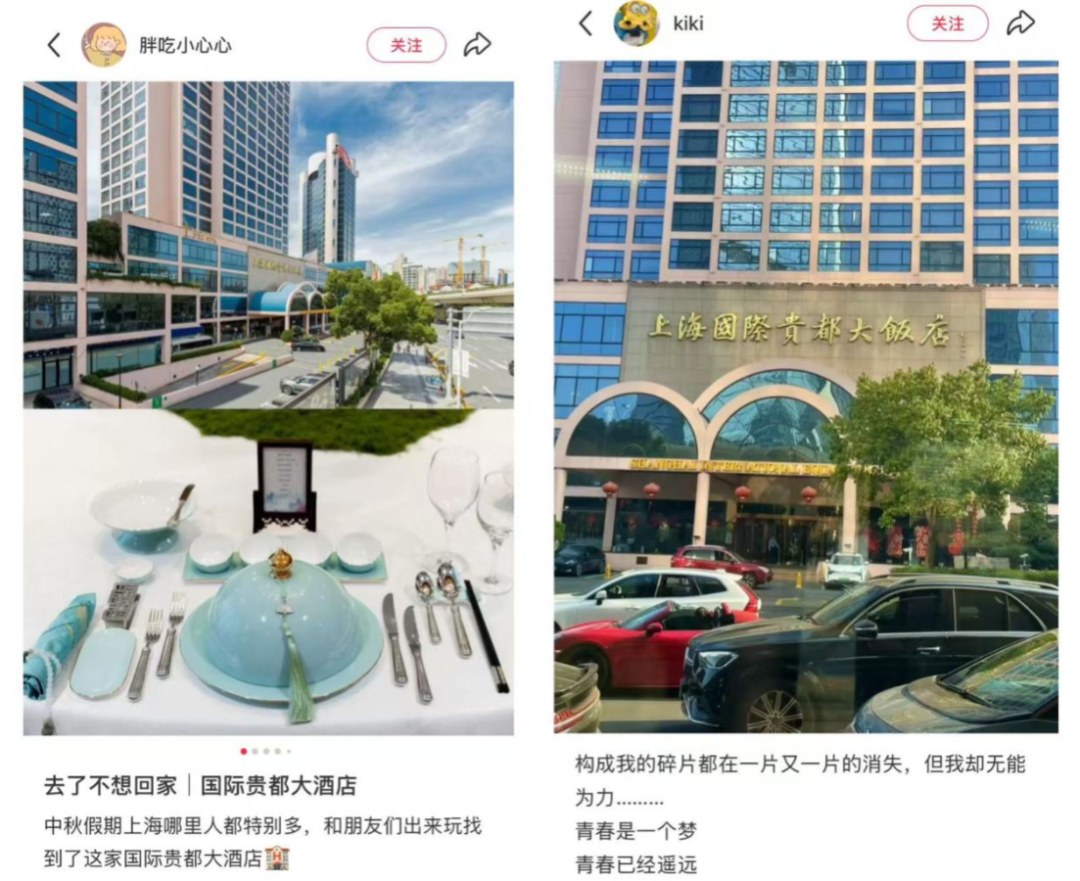The width and height of the screenshot is (1080, 881).
Task: Share kiki's post
Action: click(x=1020, y=23)
